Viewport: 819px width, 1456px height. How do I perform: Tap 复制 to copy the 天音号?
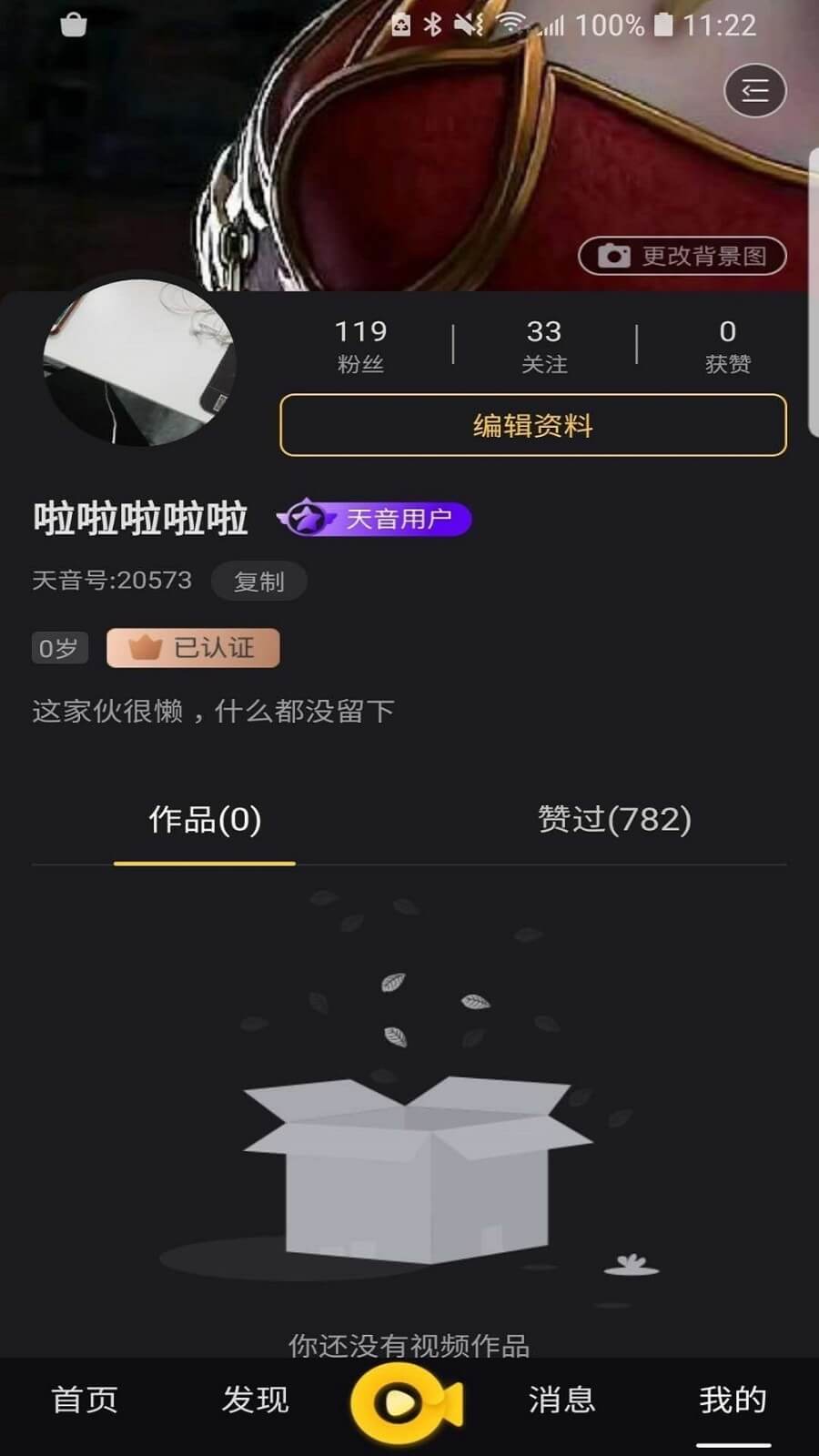tap(258, 581)
